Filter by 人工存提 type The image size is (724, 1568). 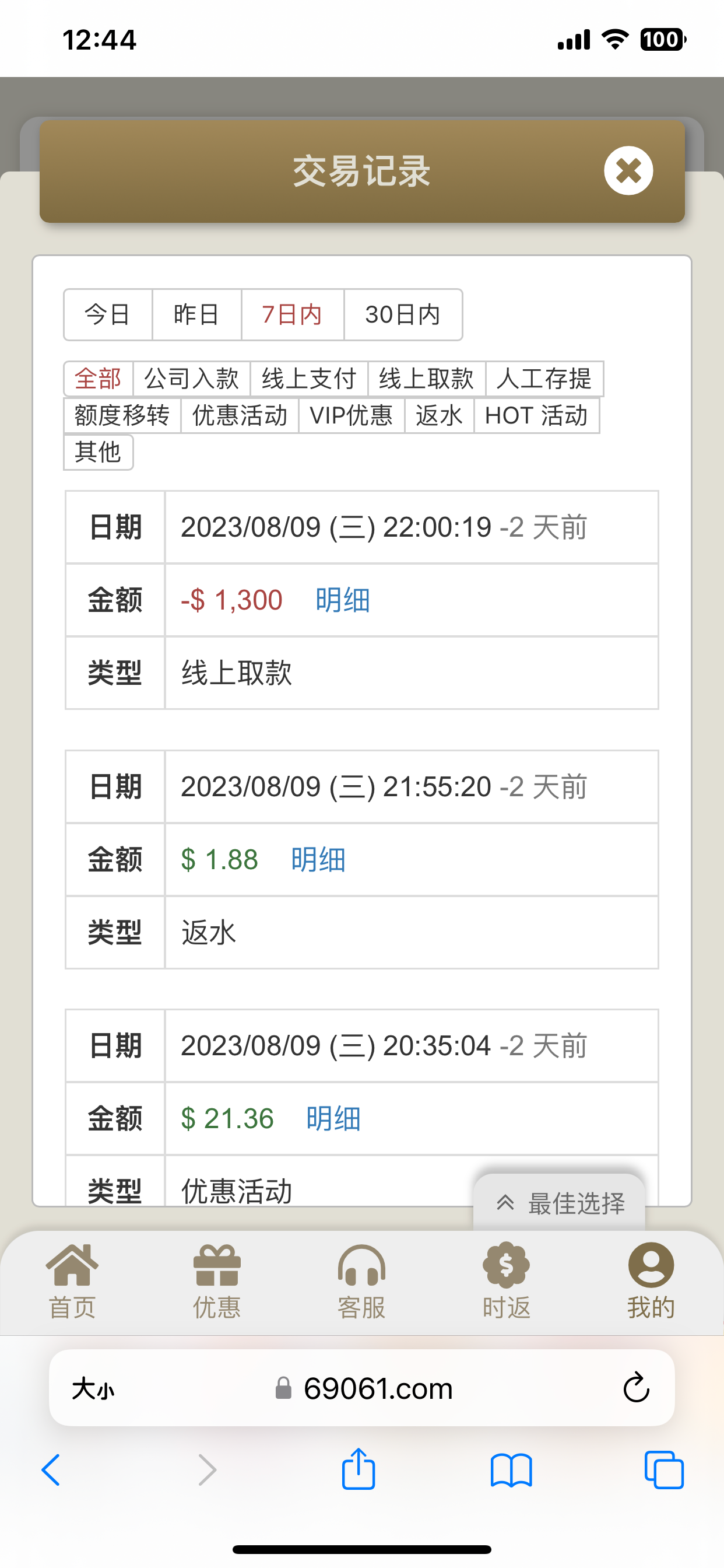tap(544, 379)
